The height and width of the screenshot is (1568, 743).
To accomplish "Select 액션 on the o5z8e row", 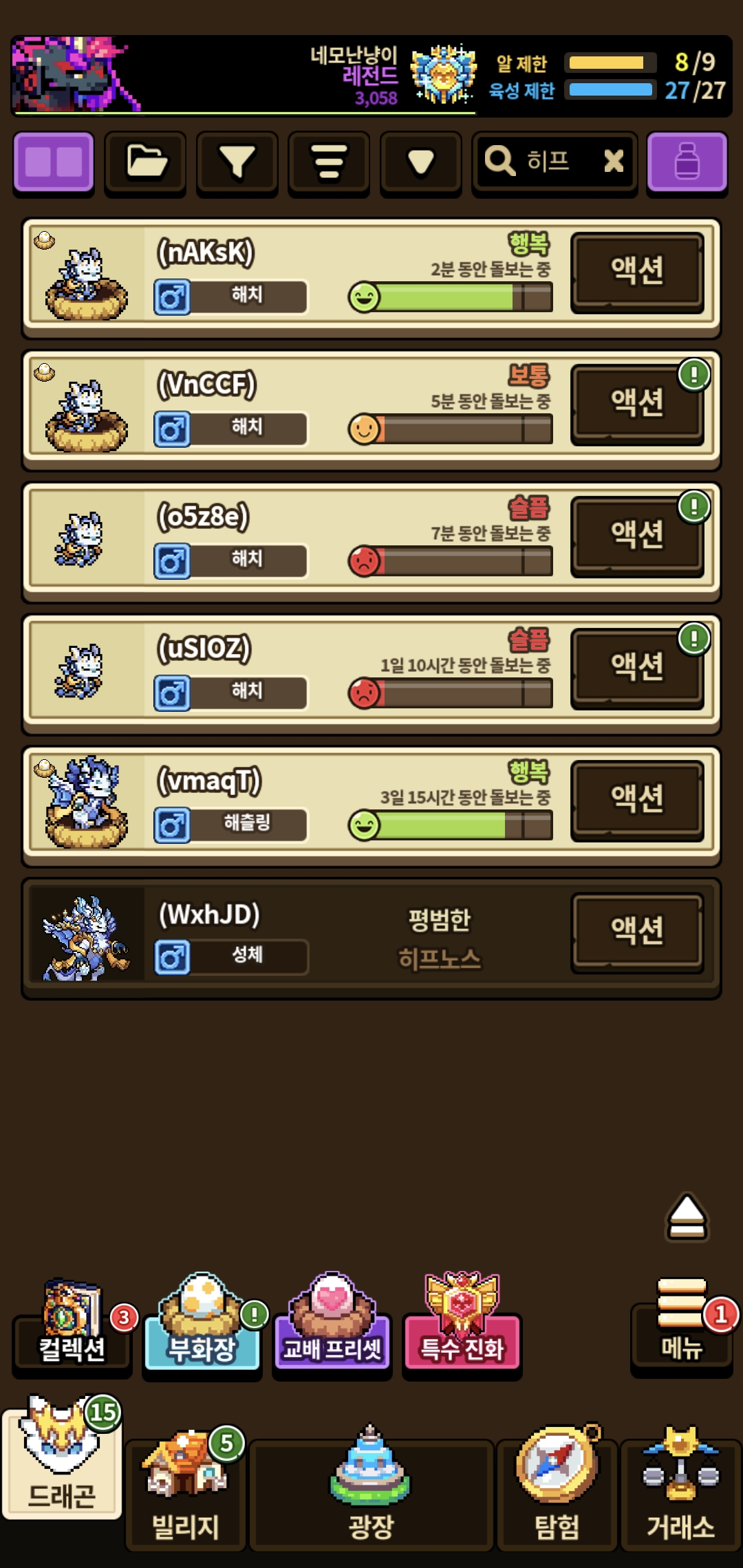I will point(637,535).
